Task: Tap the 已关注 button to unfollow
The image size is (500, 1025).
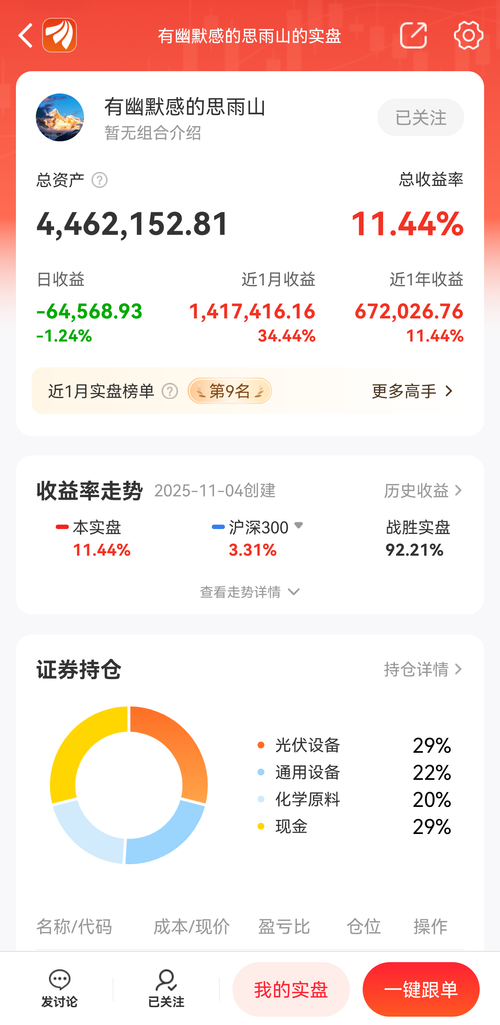Action: (x=421, y=118)
